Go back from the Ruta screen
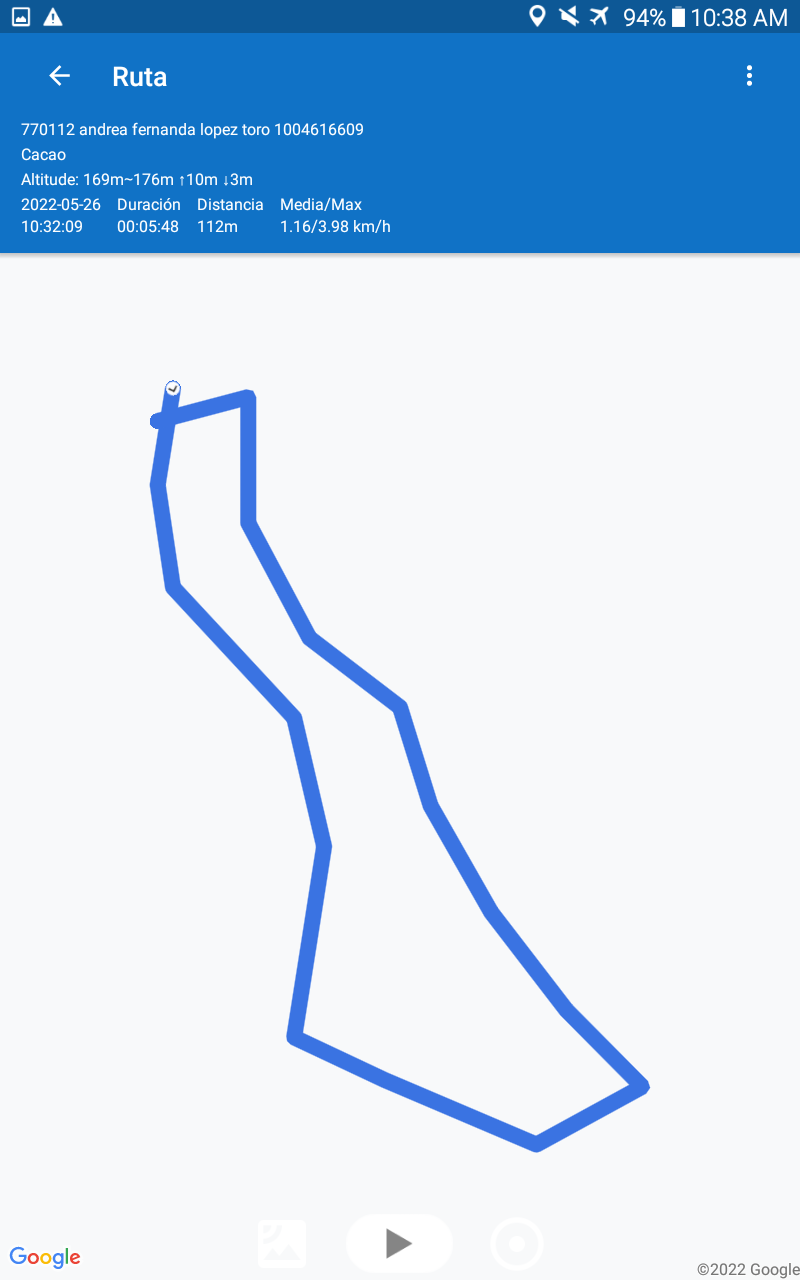This screenshot has height=1280, width=800. point(60,76)
